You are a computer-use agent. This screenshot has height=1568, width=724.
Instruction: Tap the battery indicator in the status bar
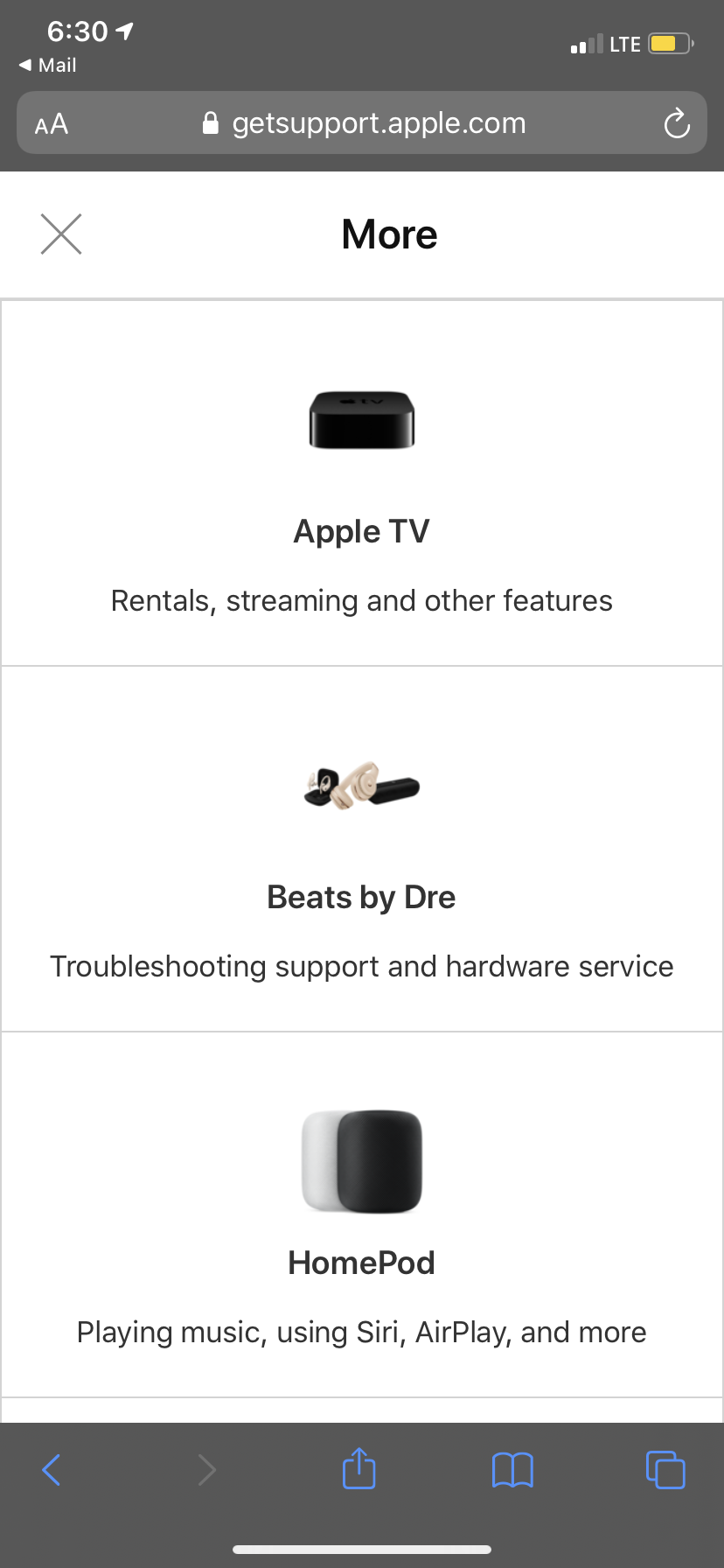point(667,43)
